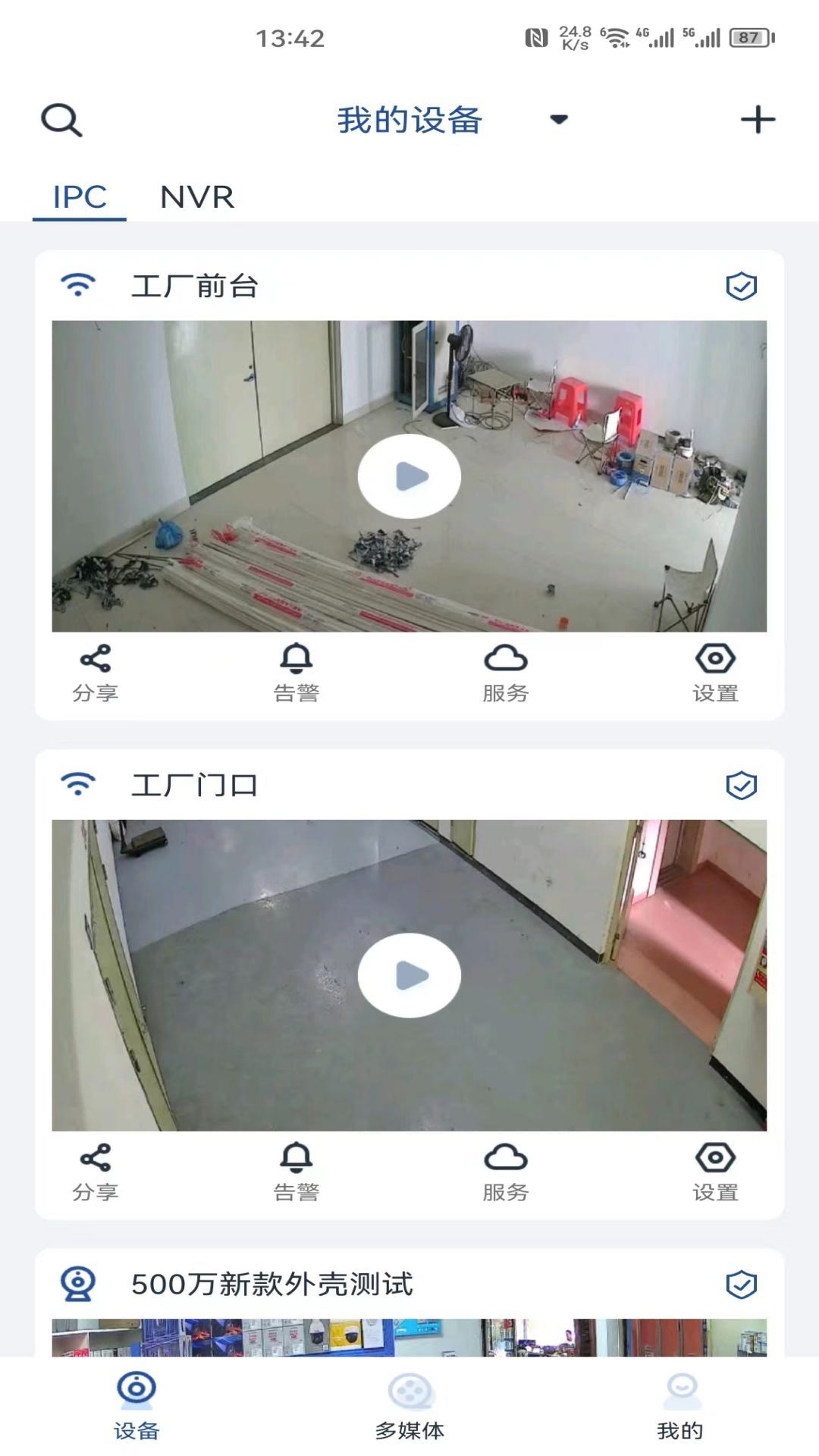This screenshot has height=1456, width=819.
Task: Tap the shield icon on 工厂前台
Action: tap(741, 287)
